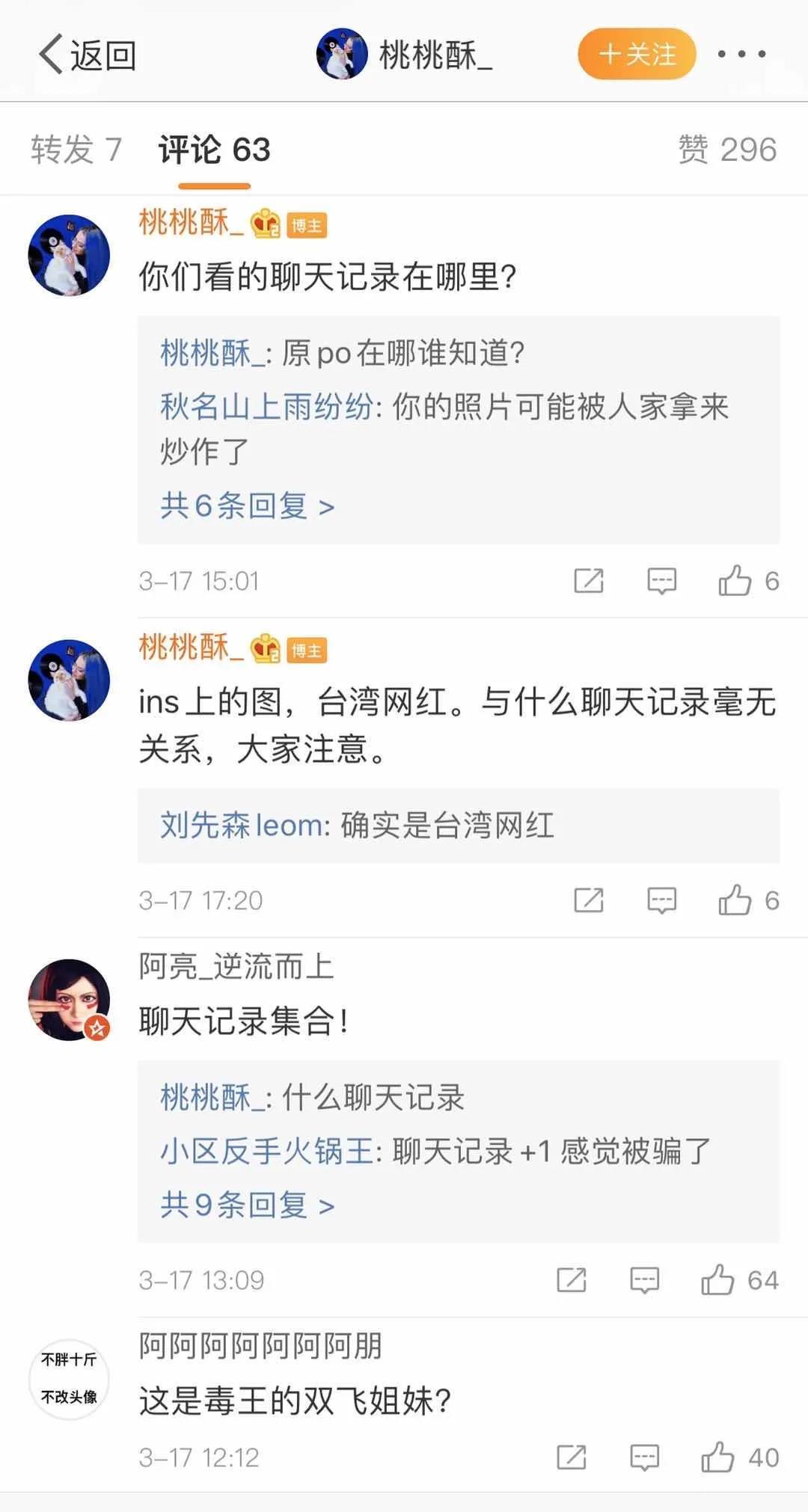
Task: Tap the share icon on the 13:09 comment
Action: click(x=570, y=1280)
